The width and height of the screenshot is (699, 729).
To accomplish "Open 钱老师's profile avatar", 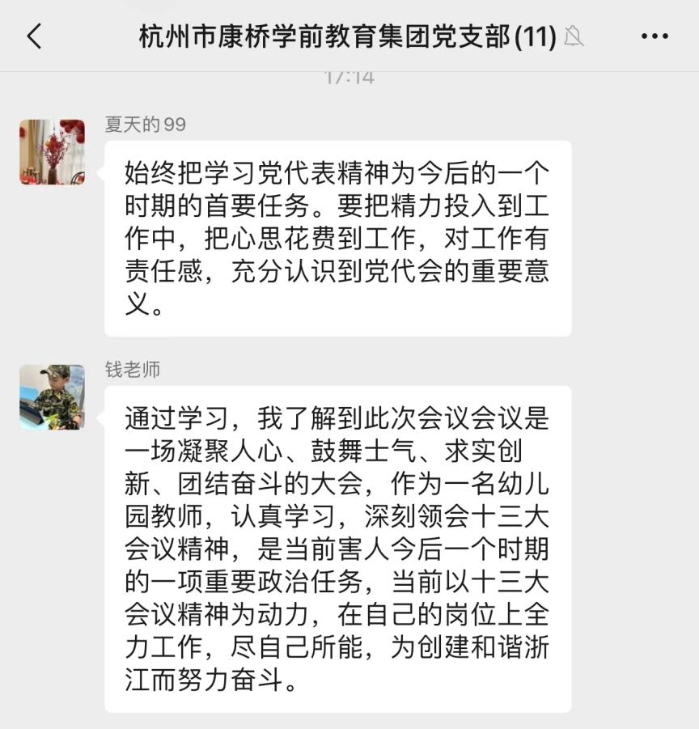I will coord(52,397).
